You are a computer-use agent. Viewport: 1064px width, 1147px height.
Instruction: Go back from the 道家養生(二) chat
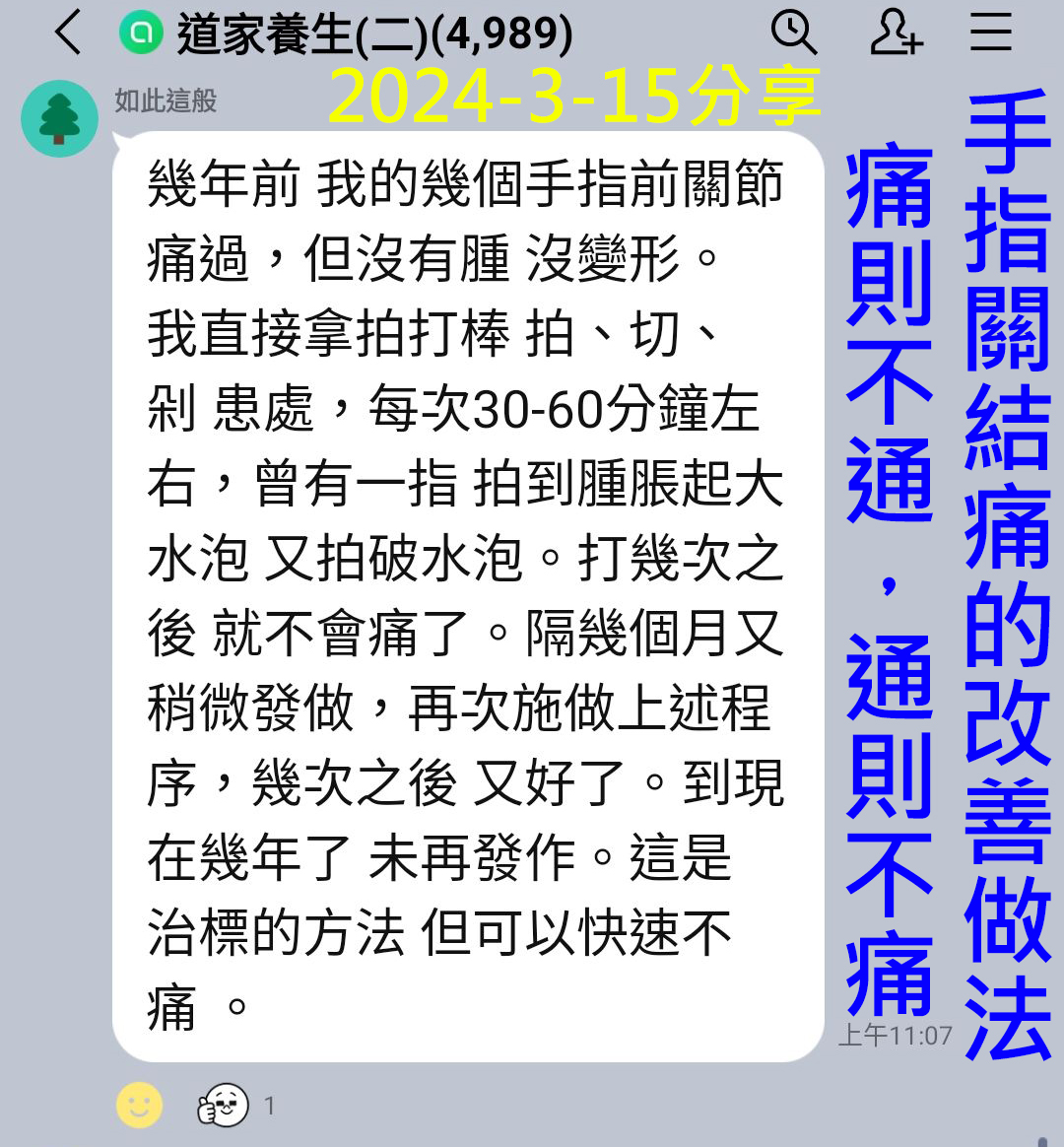click(67, 33)
